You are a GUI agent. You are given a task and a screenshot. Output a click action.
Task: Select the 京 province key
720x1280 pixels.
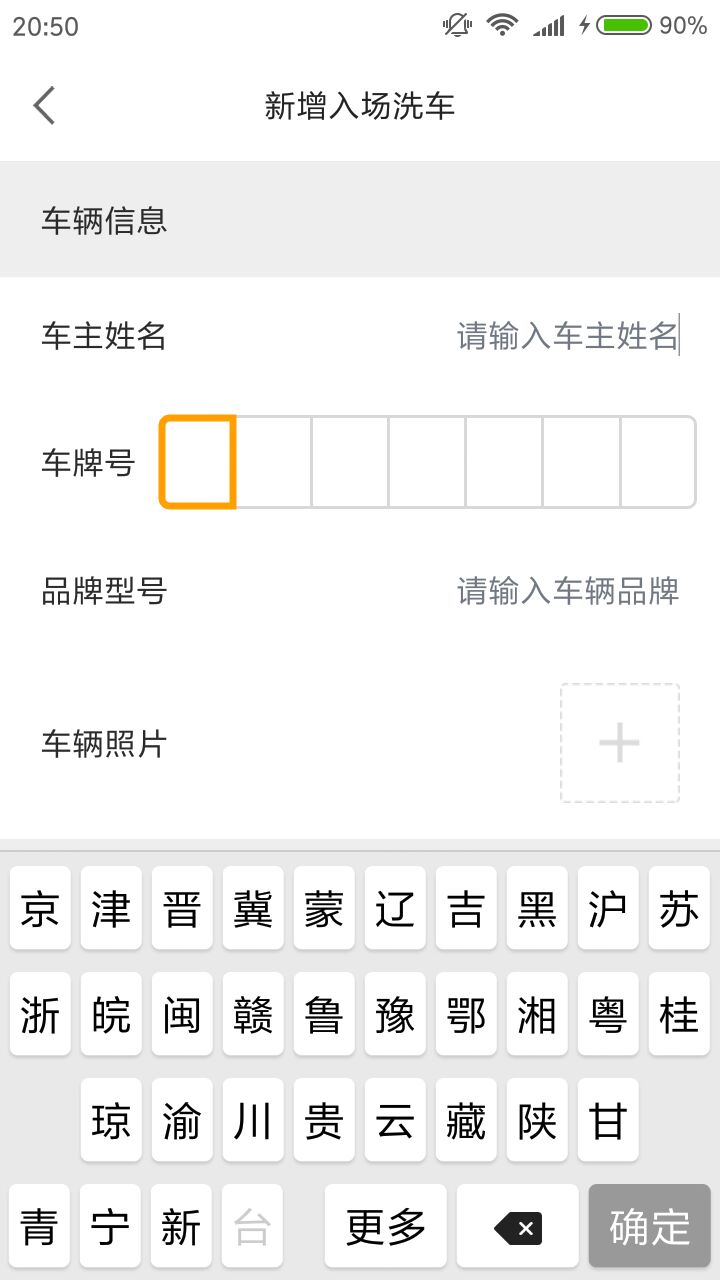click(39, 909)
